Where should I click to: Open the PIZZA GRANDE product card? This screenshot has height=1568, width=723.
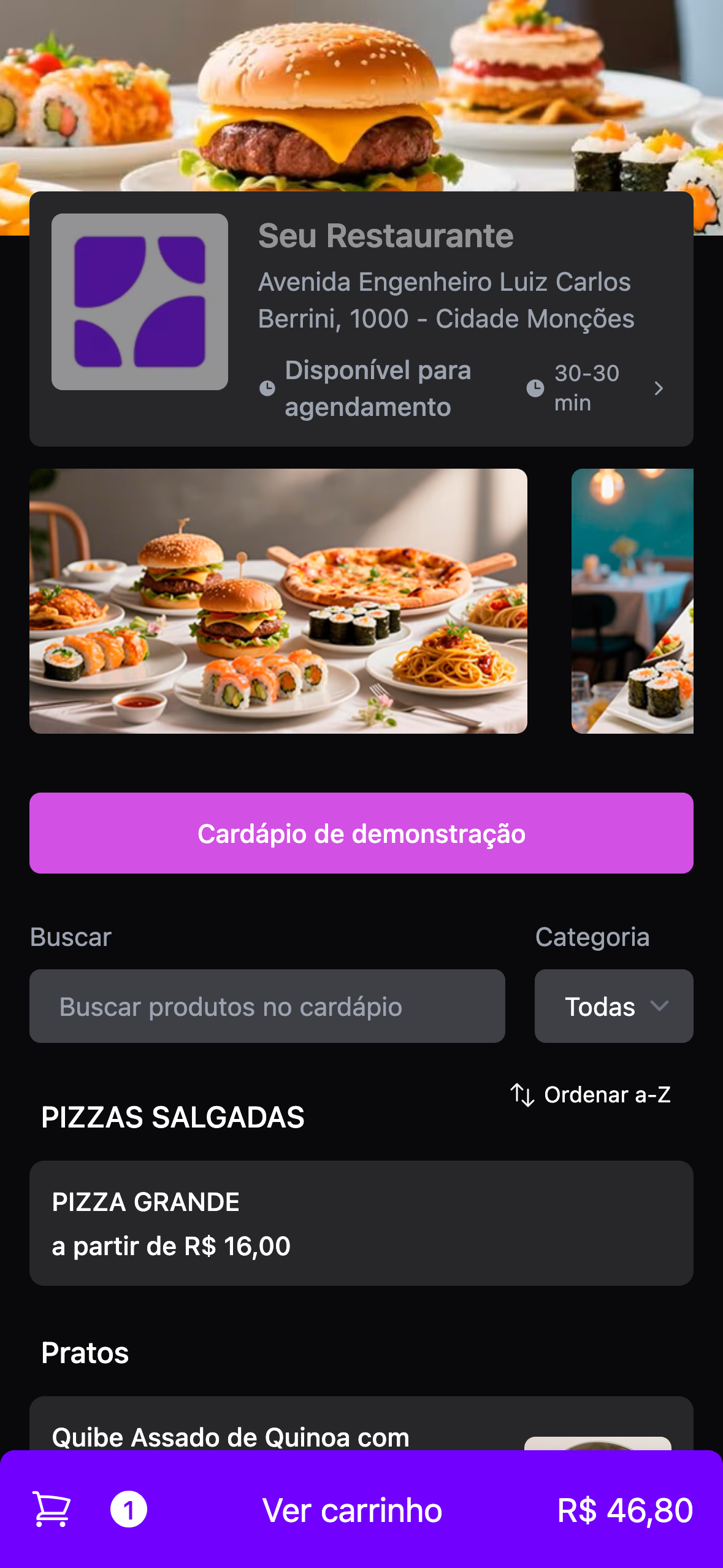[x=361, y=1223]
